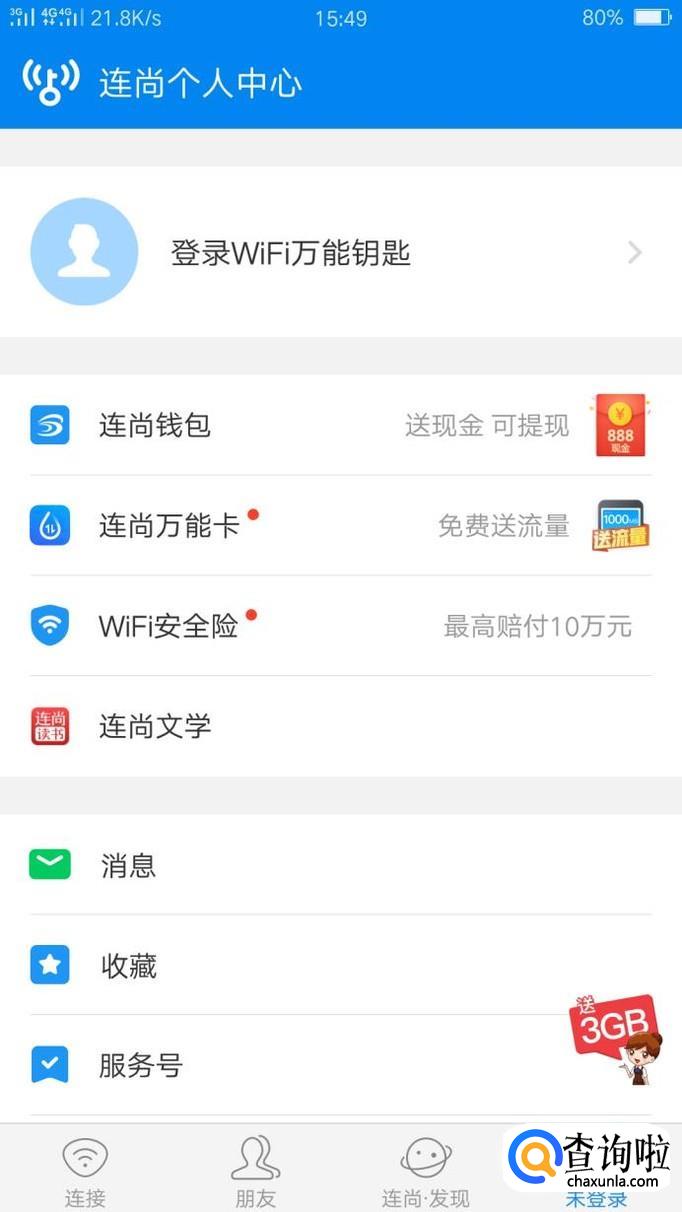Switch to the 朋友 tab

(255, 1170)
